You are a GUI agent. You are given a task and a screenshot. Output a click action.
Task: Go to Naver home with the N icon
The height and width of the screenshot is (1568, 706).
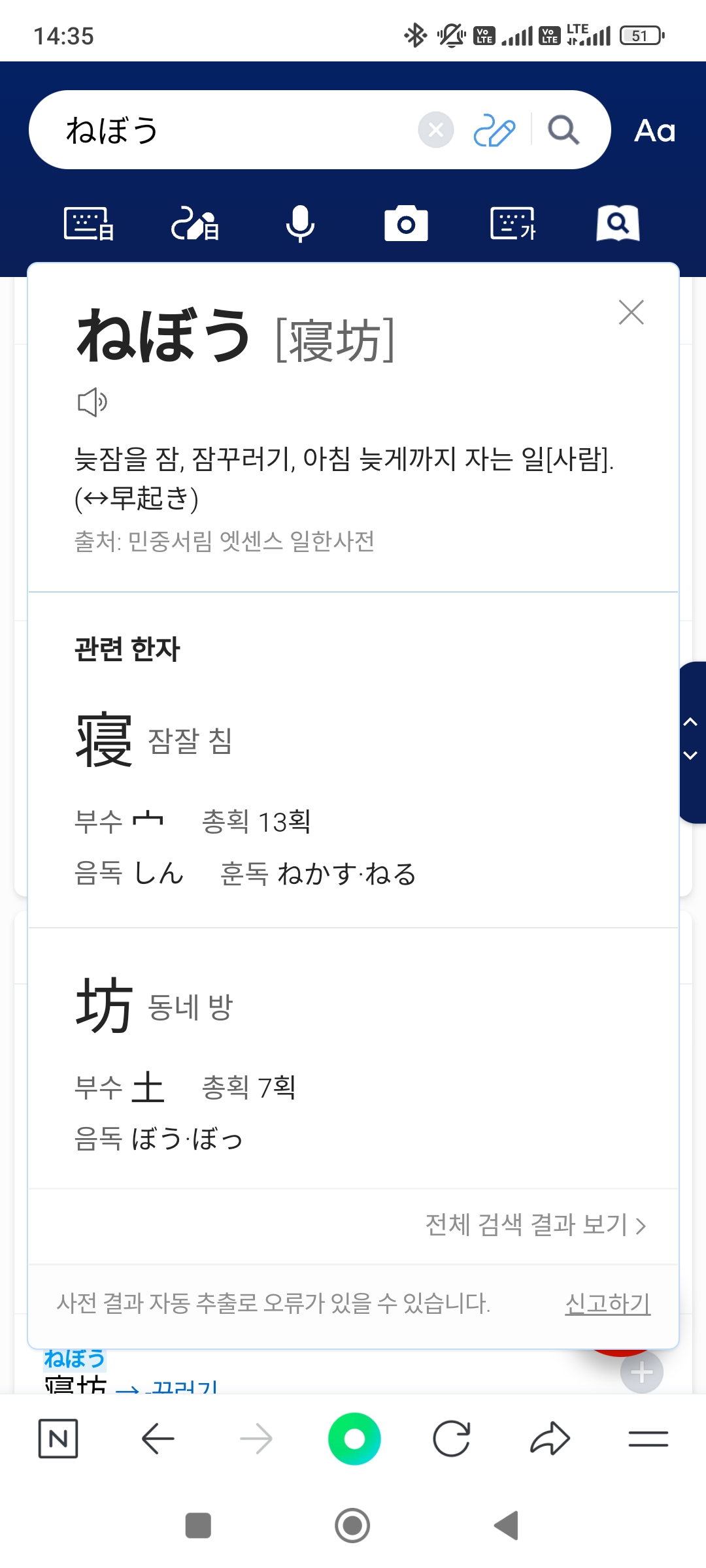point(58,1438)
